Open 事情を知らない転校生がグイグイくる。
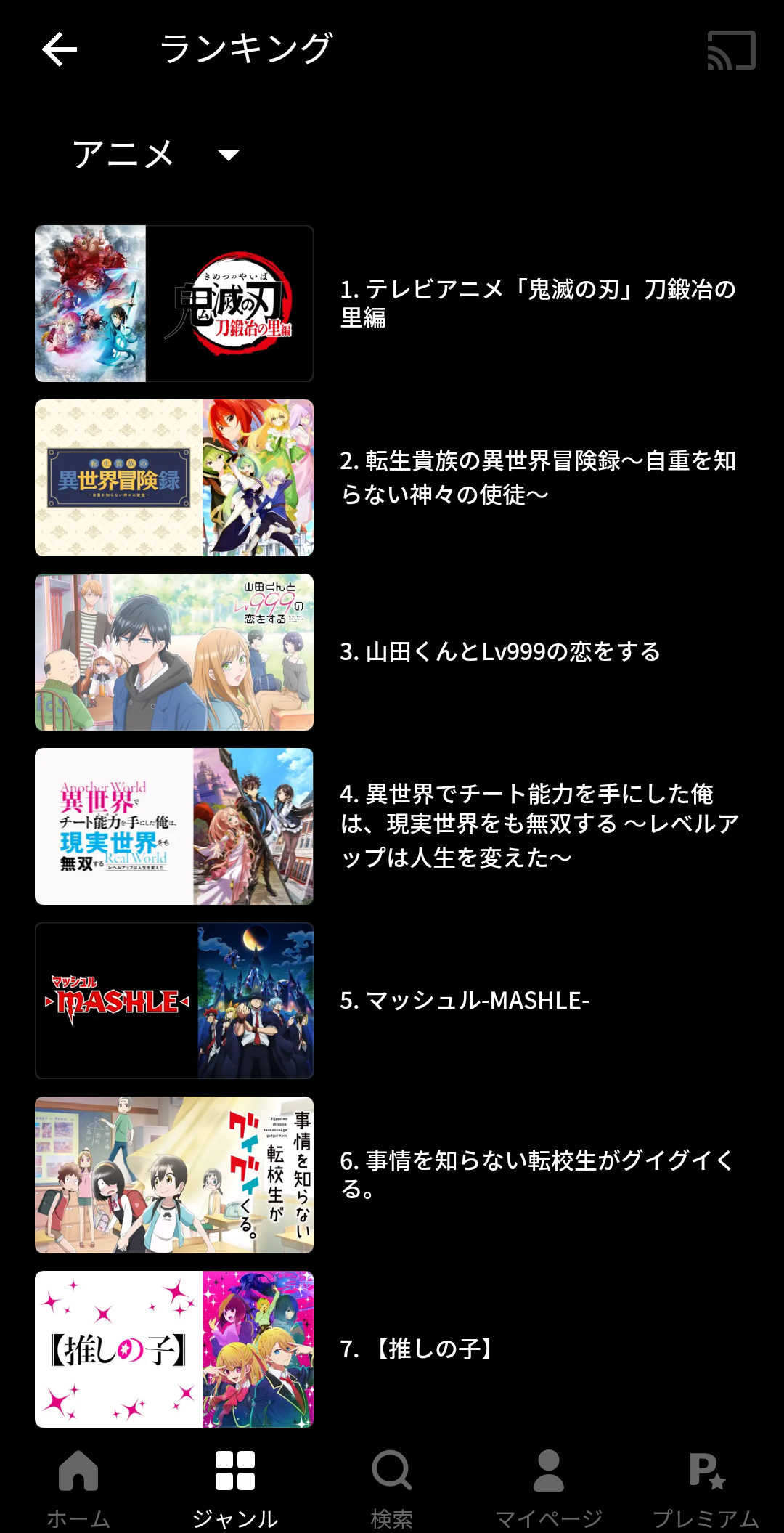Image resolution: width=784 pixels, height=1533 pixels. (392, 1175)
